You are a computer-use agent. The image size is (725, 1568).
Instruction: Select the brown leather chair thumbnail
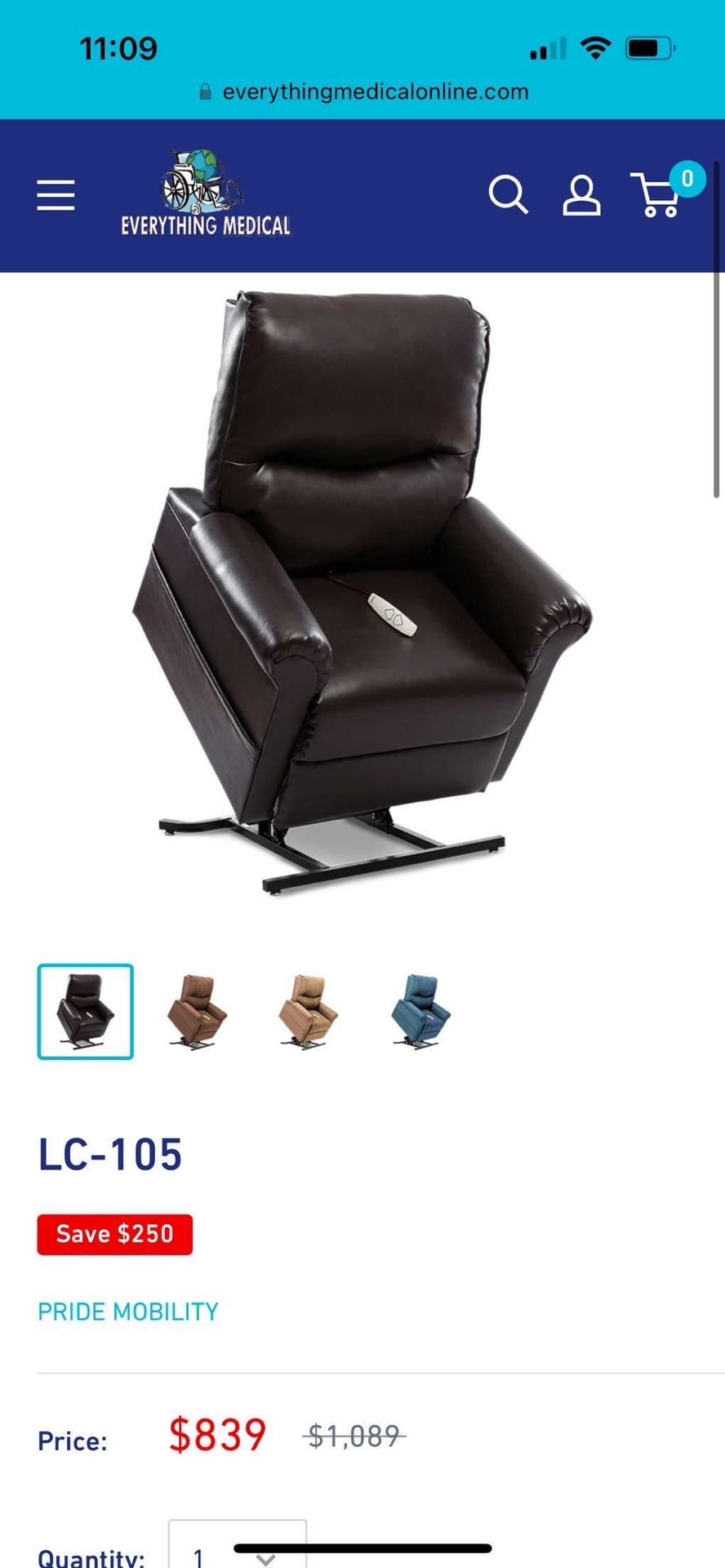[x=85, y=1013]
